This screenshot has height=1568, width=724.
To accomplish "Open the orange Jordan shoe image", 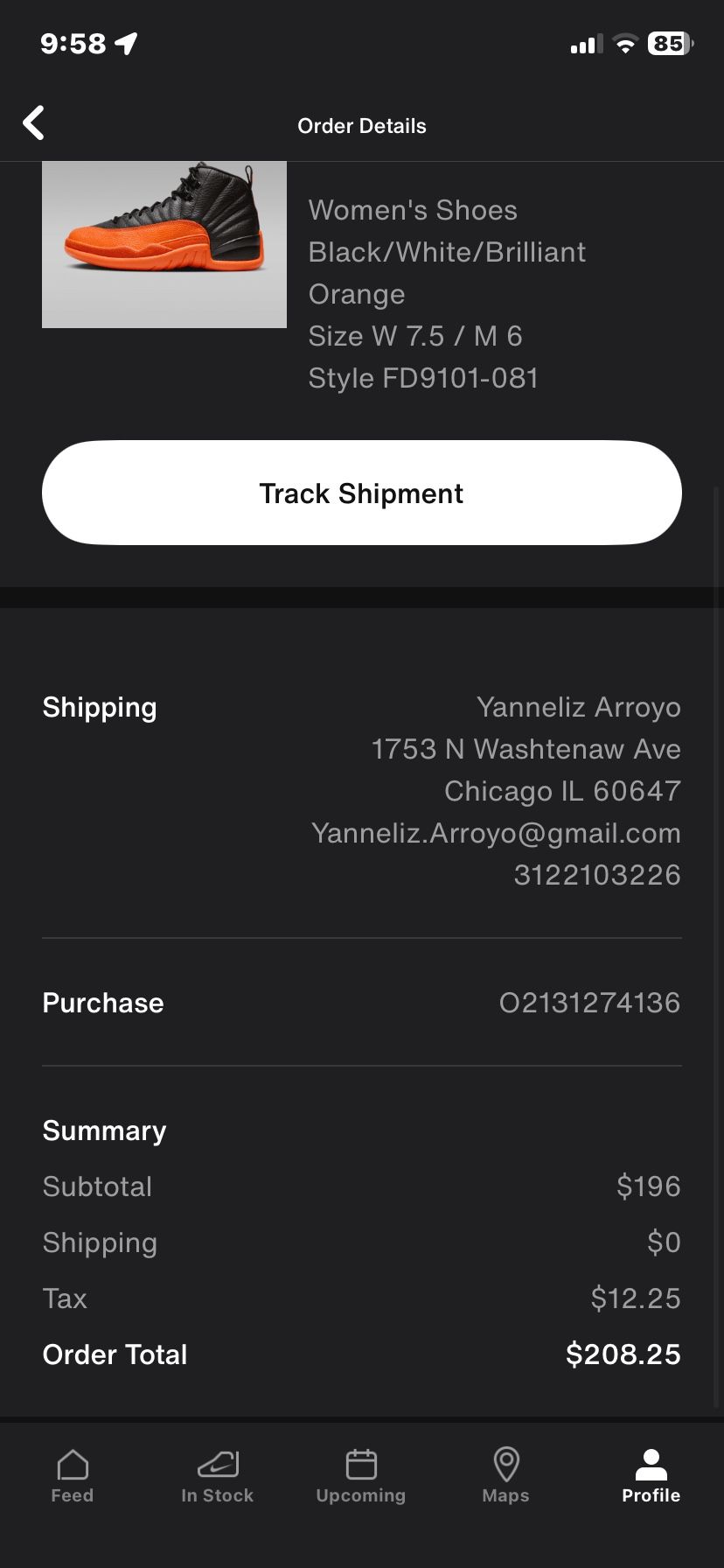I will tap(164, 244).
